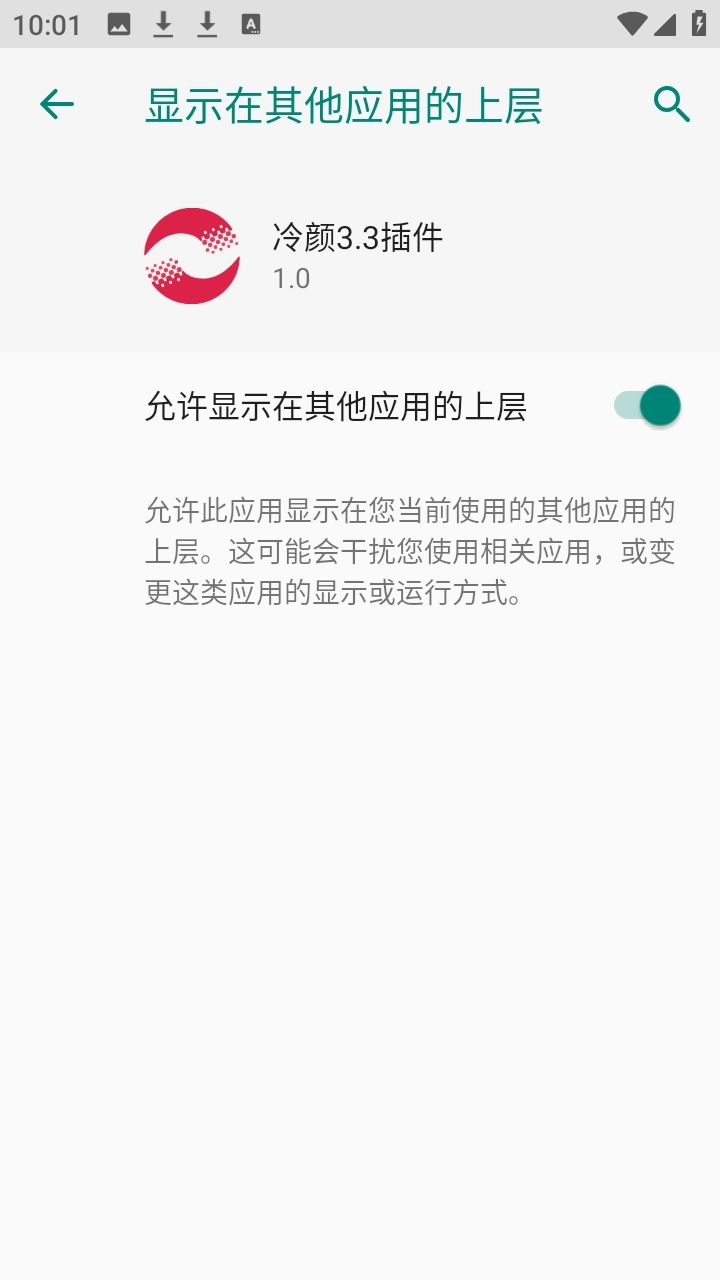Tap the clock showing 10:01
The width and height of the screenshot is (720, 1280).
click(x=48, y=23)
